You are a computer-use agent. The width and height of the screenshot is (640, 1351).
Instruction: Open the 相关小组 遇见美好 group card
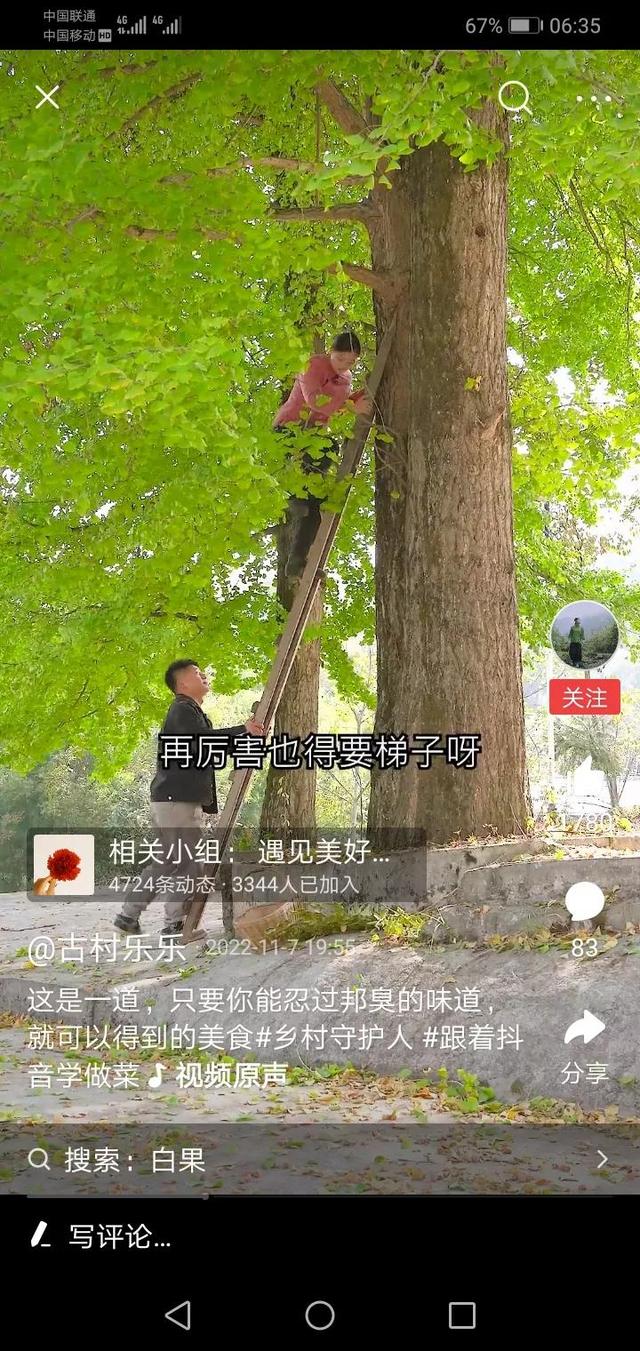(227, 865)
